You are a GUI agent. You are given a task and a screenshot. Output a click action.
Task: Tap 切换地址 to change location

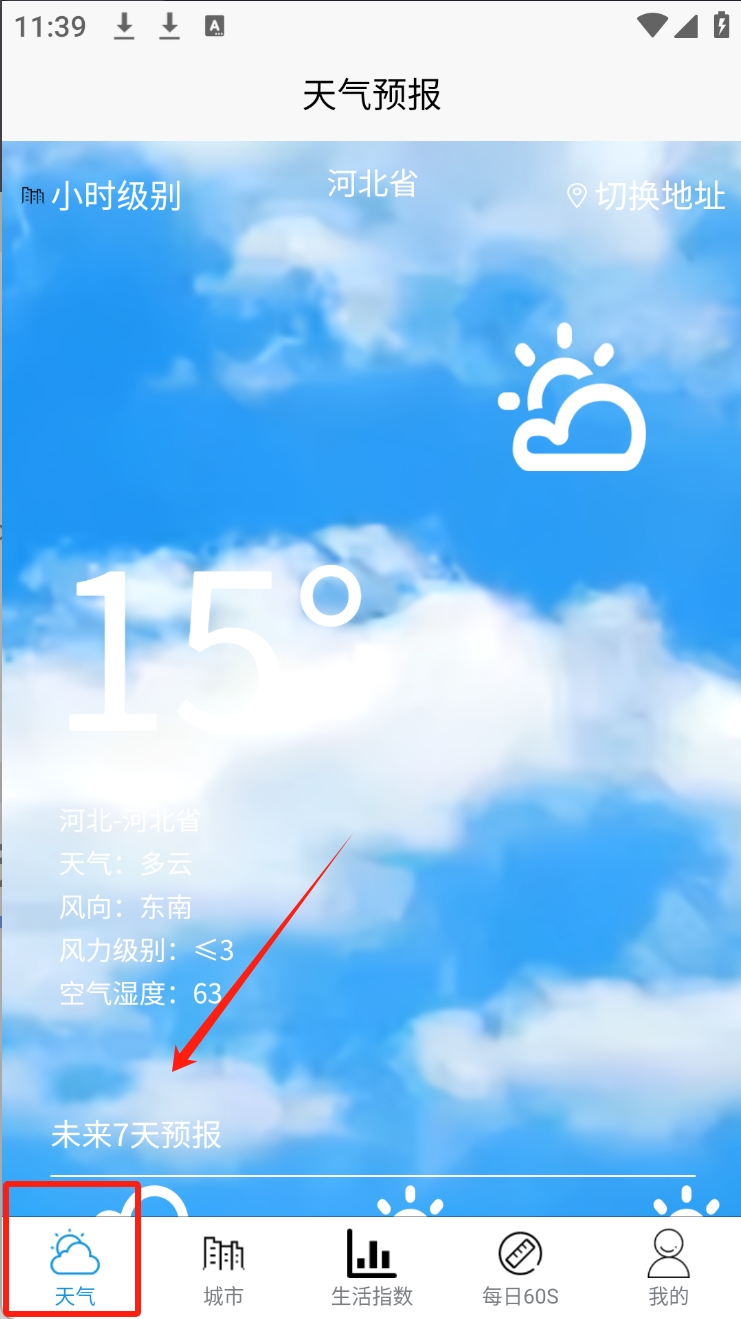[x=646, y=196]
